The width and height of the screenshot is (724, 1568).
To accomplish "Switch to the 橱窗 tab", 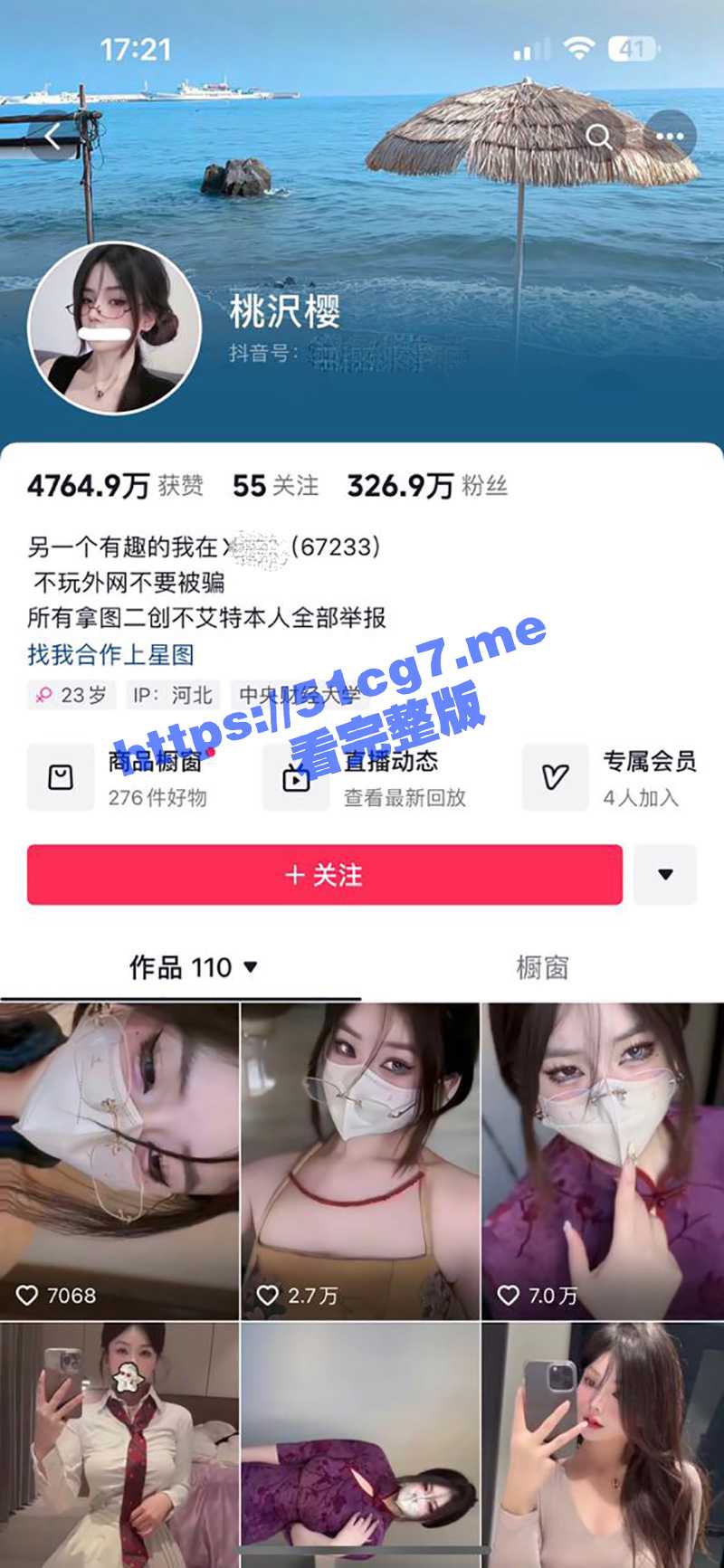I will [x=542, y=967].
